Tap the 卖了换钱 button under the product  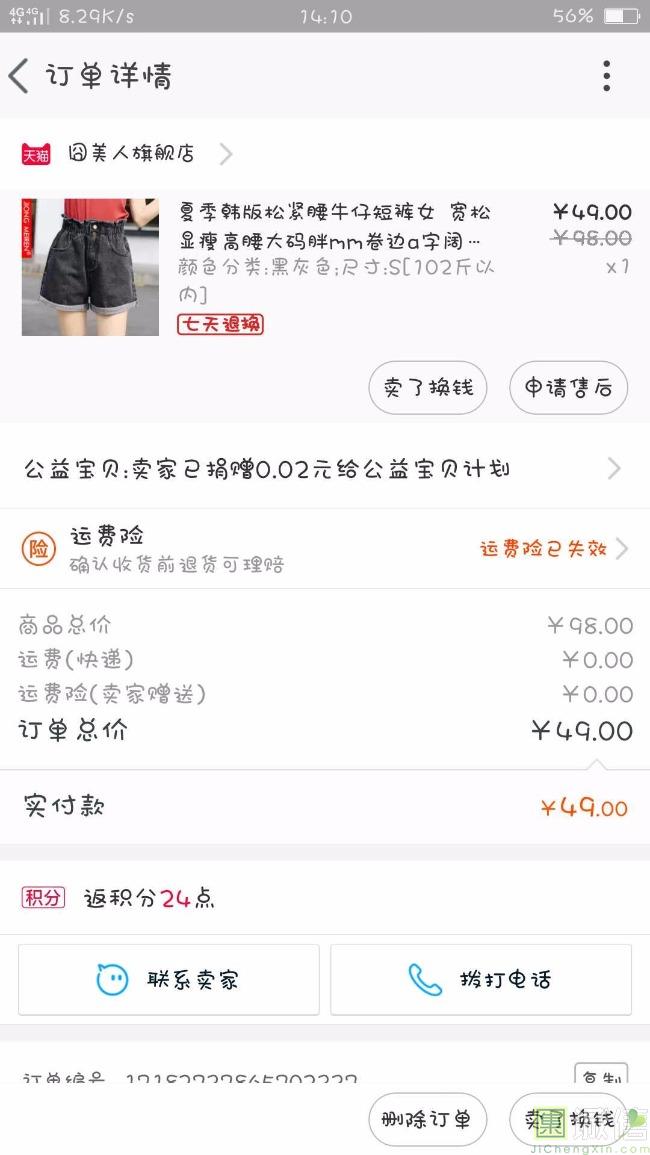click(428, 388)
